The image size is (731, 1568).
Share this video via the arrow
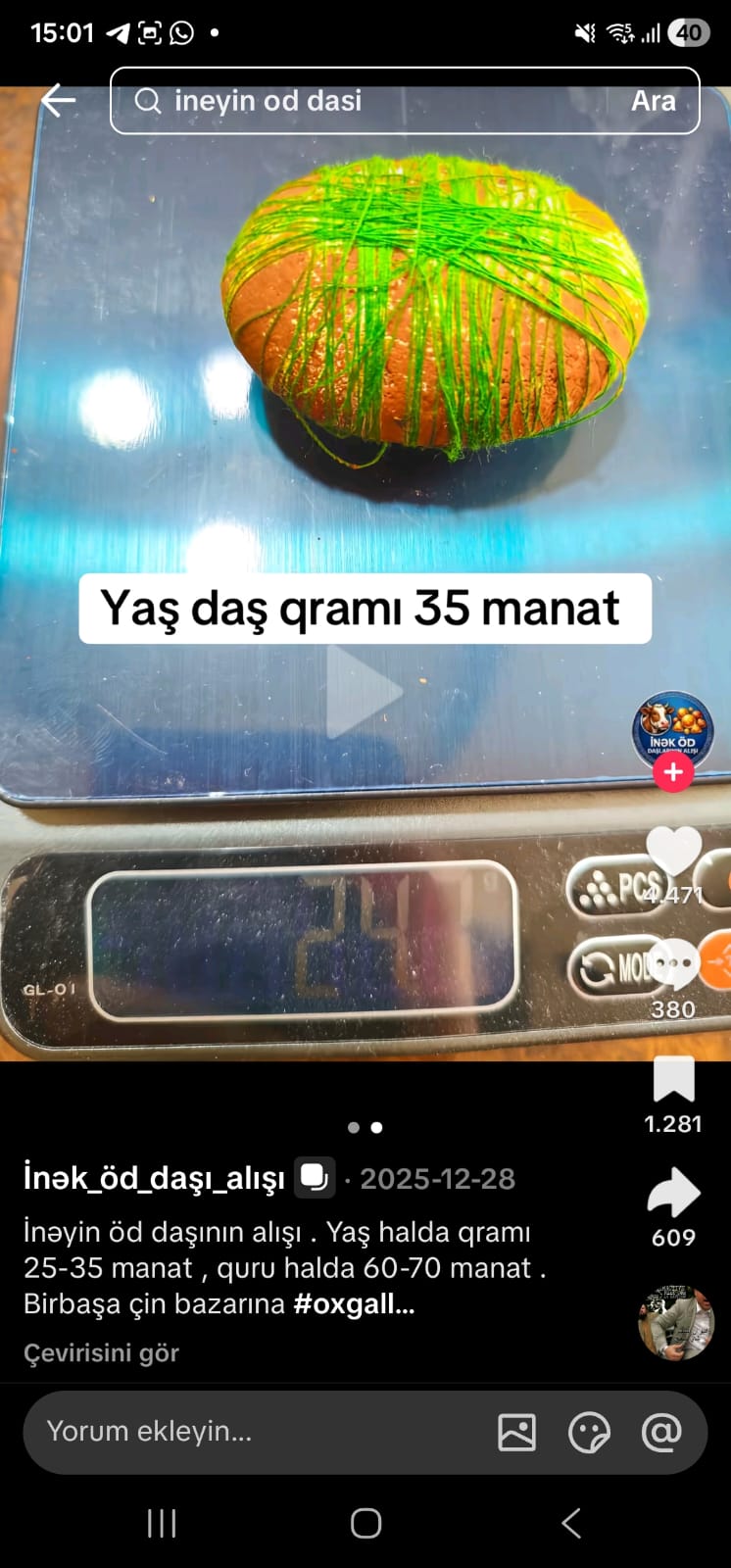674,1193
